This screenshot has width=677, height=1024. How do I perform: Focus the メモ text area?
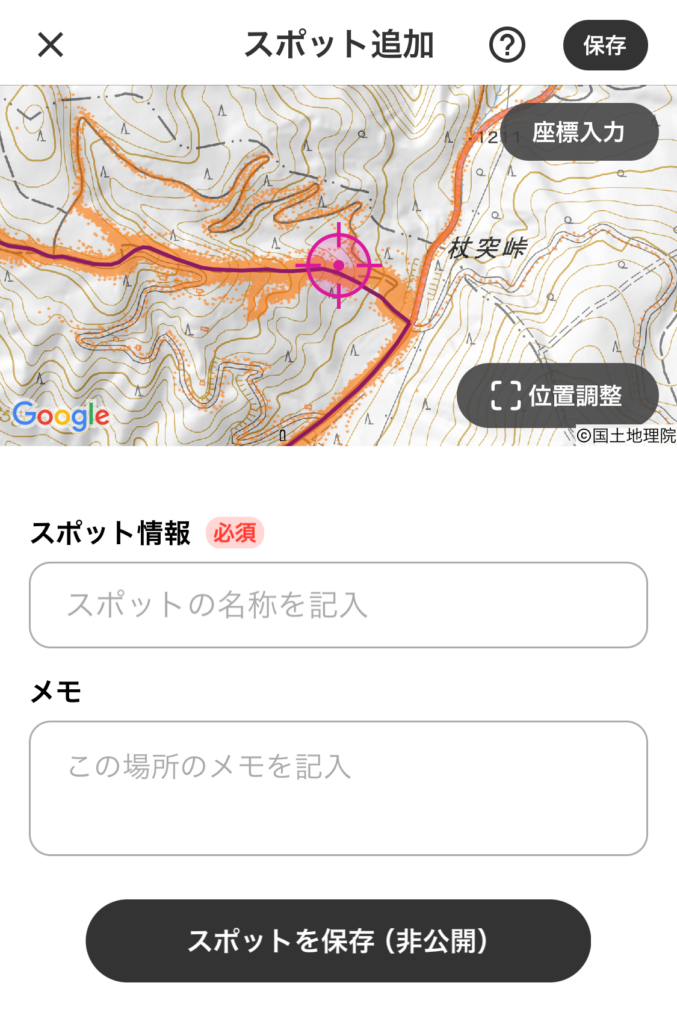point(338,788)
